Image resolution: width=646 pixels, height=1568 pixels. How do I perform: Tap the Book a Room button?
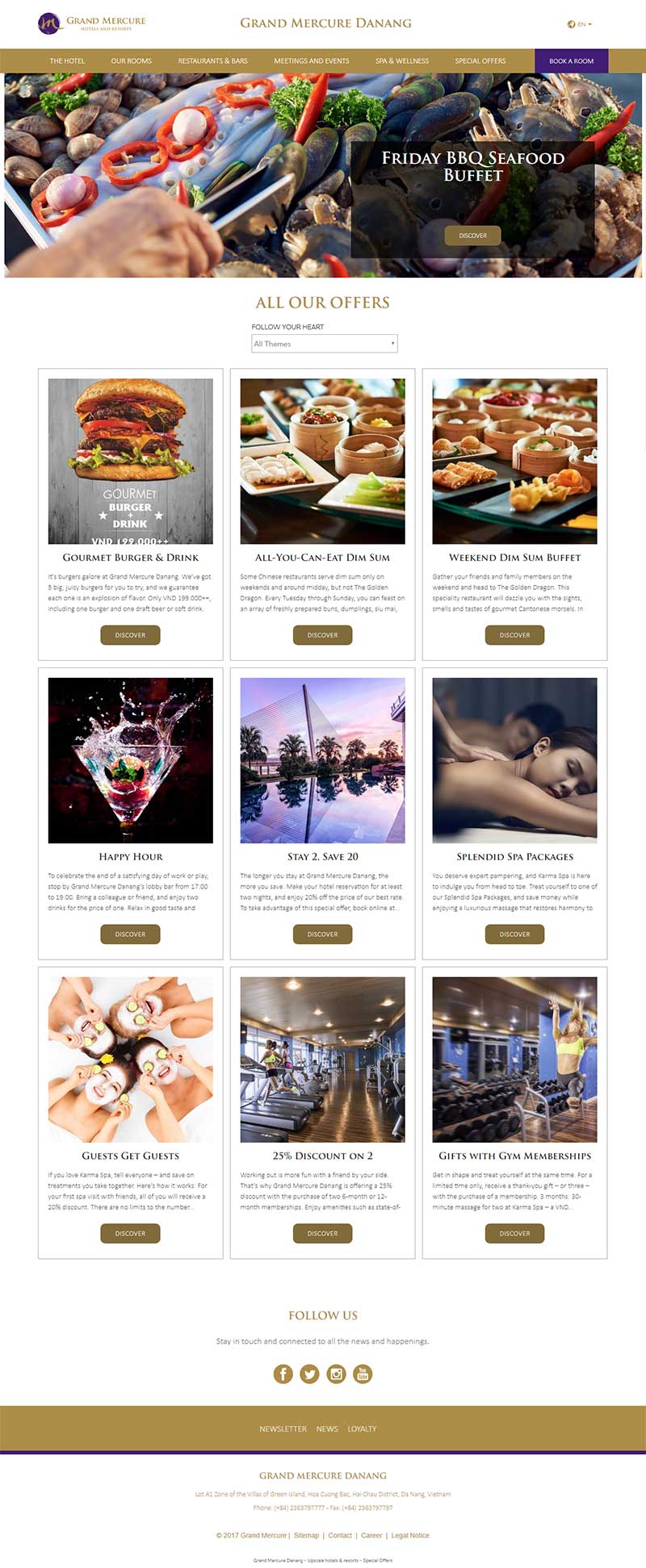571,61
